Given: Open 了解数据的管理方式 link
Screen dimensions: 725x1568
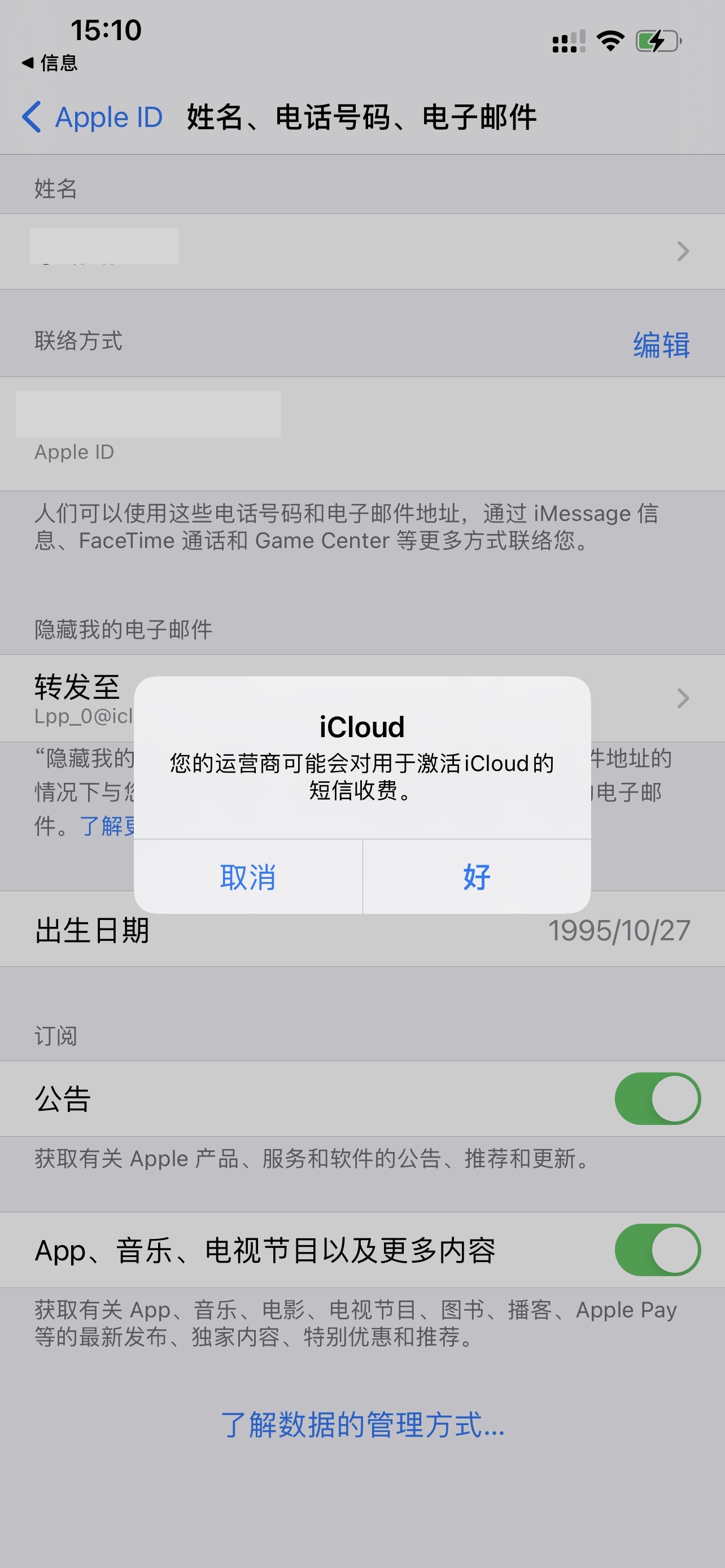Looking at the screenshot, I should point(362,1425).
